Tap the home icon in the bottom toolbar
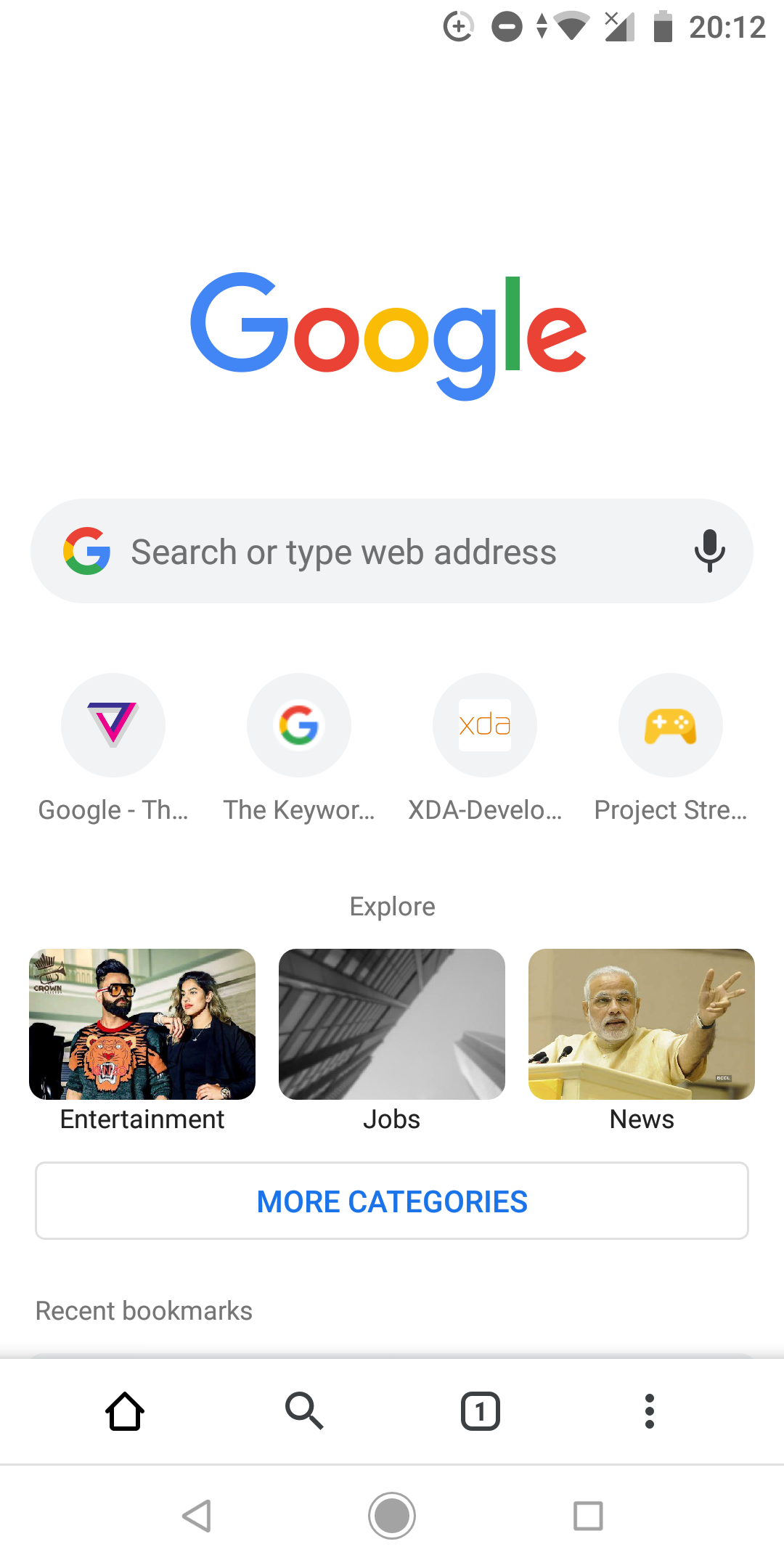 124,1411
